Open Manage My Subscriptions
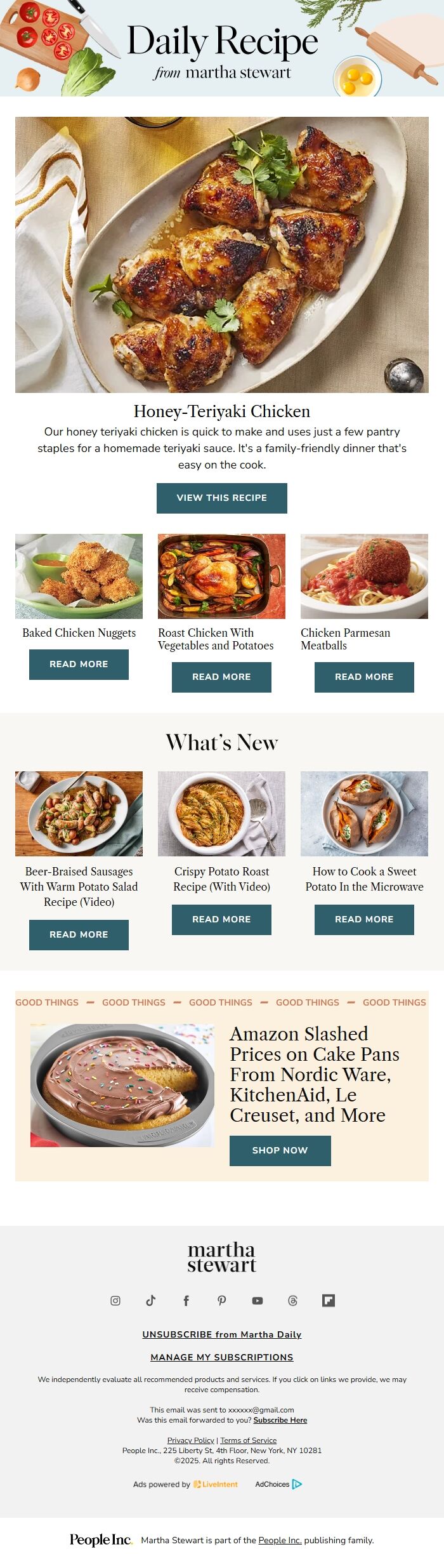This screenshot has width=444, height=1568. [221, 1357]
